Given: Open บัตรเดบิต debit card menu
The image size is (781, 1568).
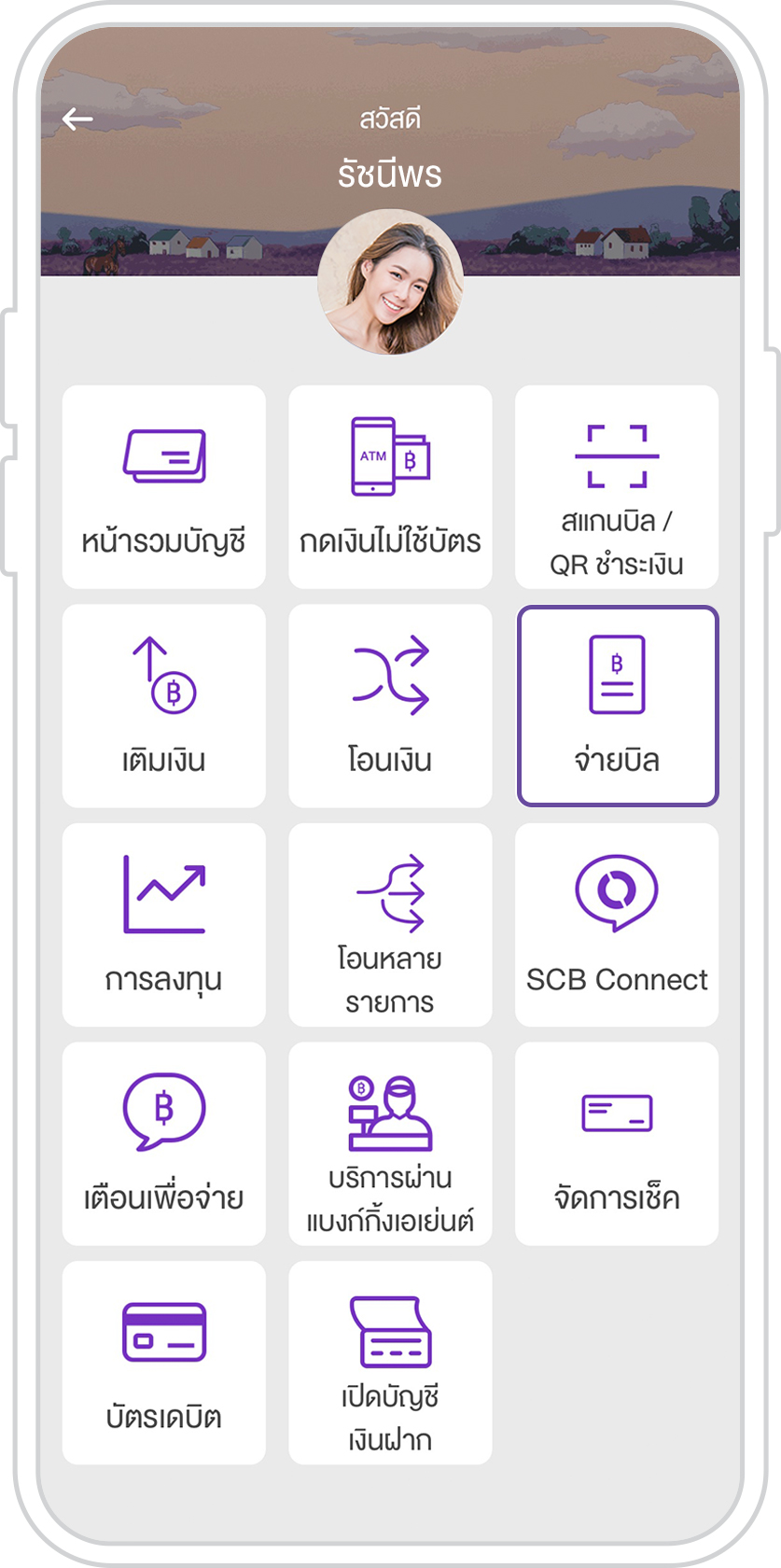Looking at the screenshot, I should (164, 1363).
